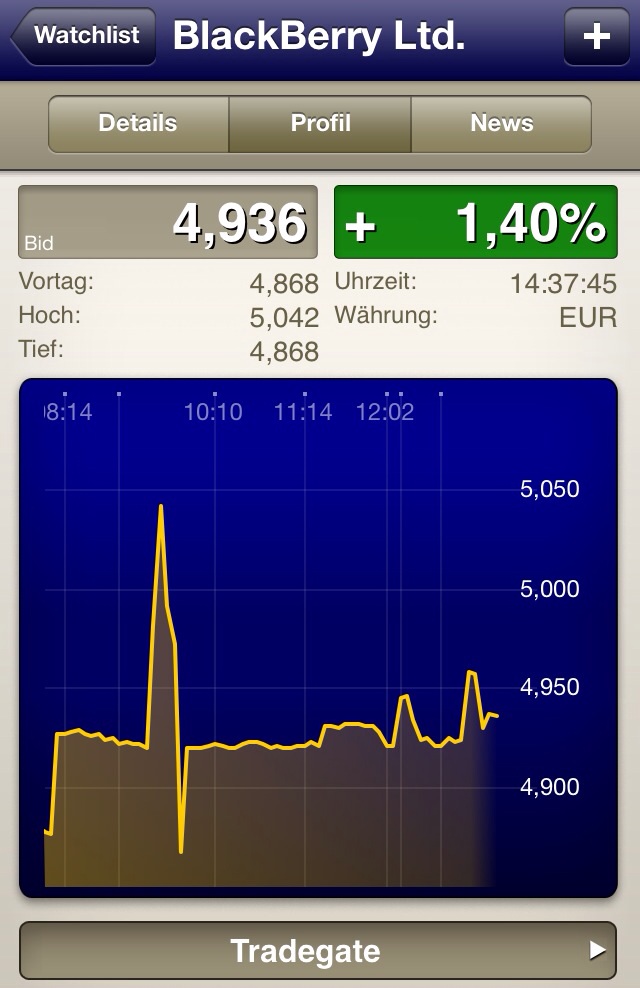Show the News tab

pyautogui.click(x=501, y=123)
